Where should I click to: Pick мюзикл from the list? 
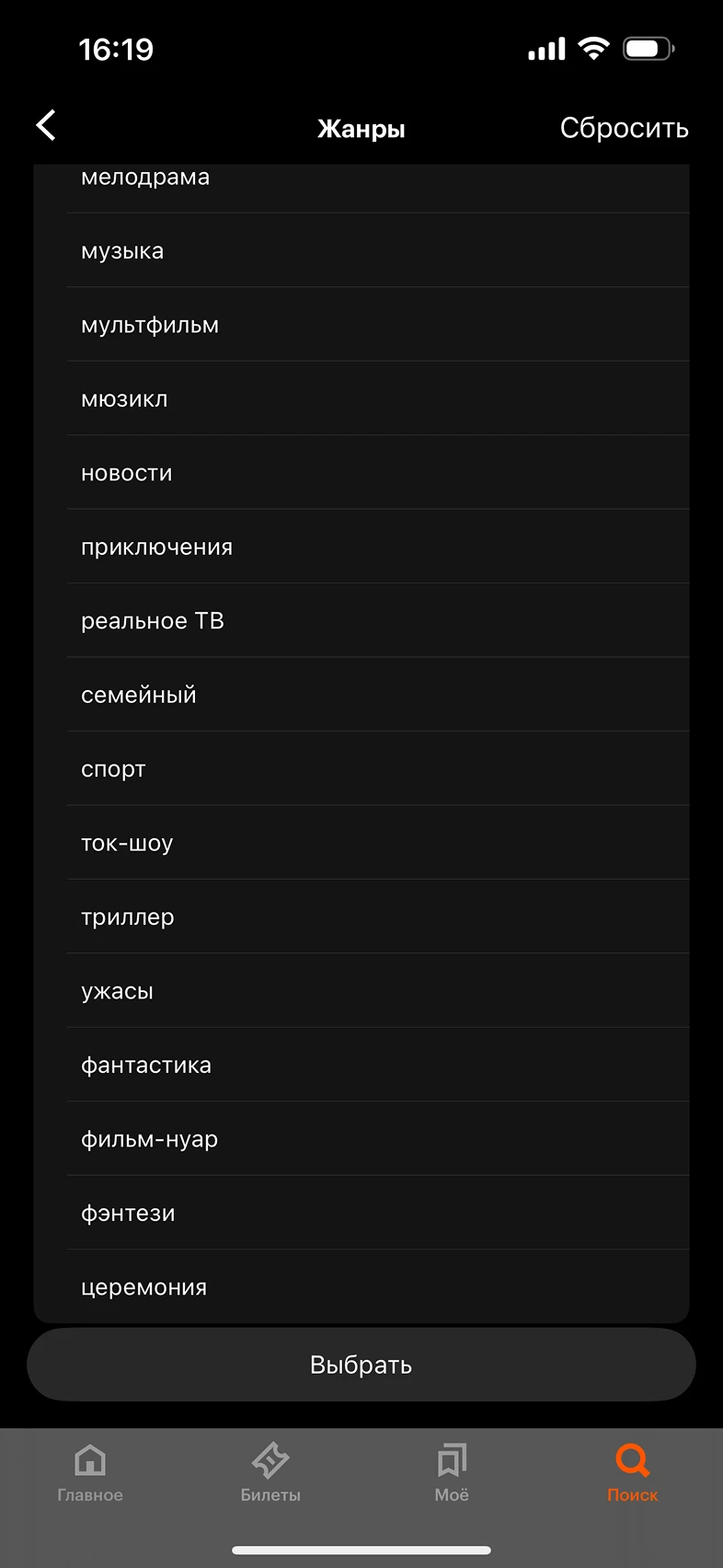click(x=361, y=398)
